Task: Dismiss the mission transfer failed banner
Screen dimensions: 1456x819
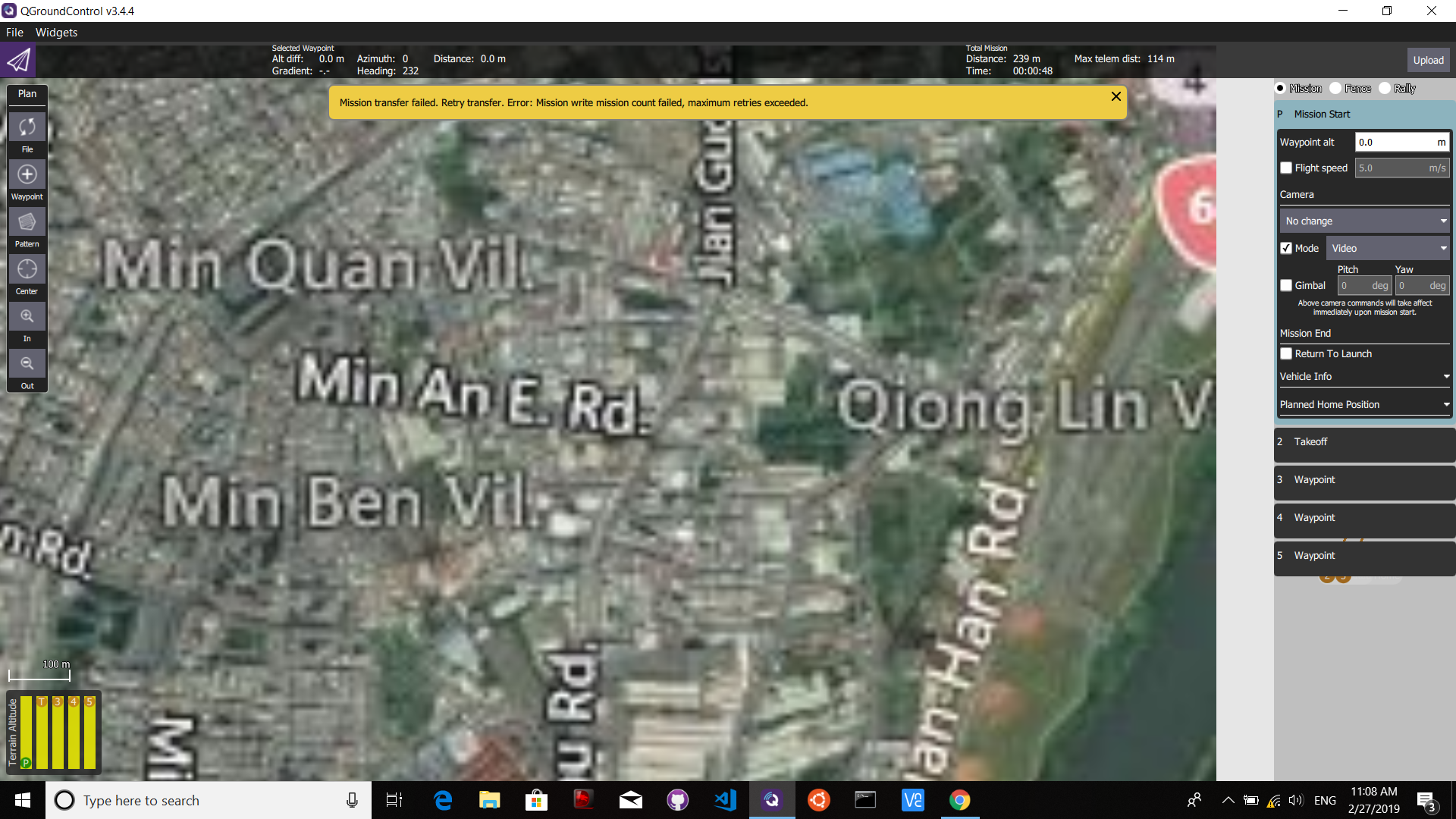Action: pos(1116,96)
